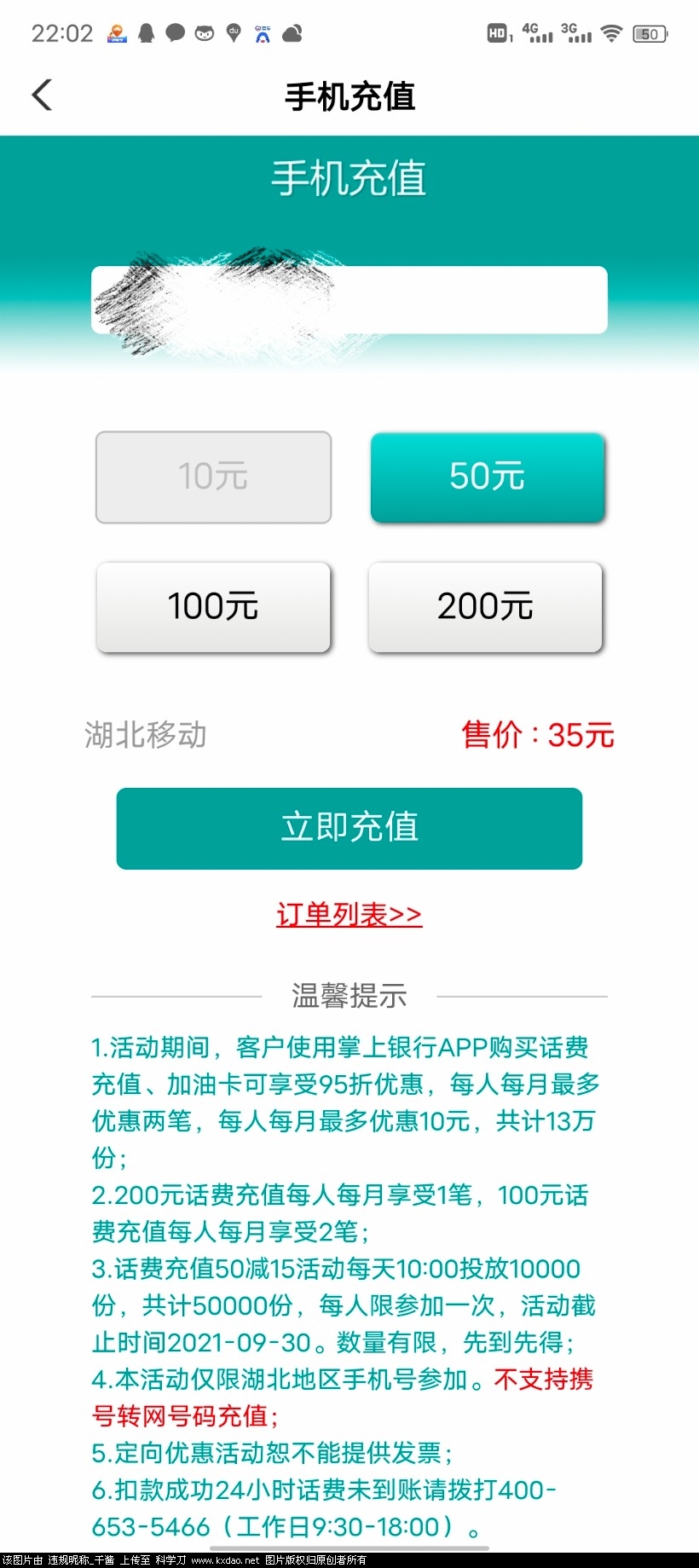Tap the 立即充值 button
Viewport: 699px width, 1568px height.
[349, 828]
